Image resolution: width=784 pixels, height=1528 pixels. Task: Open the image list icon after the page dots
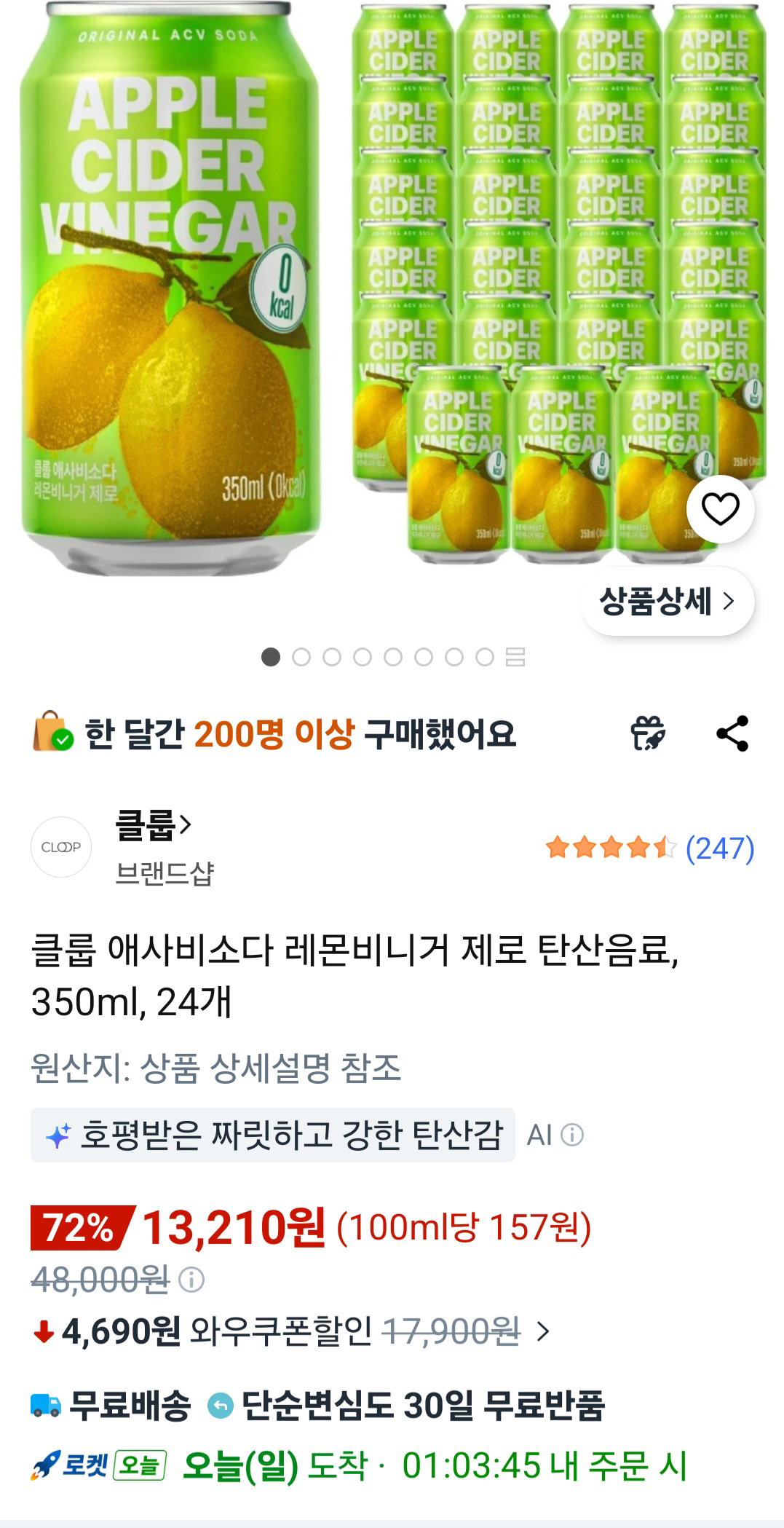click(x=515, y=657)
